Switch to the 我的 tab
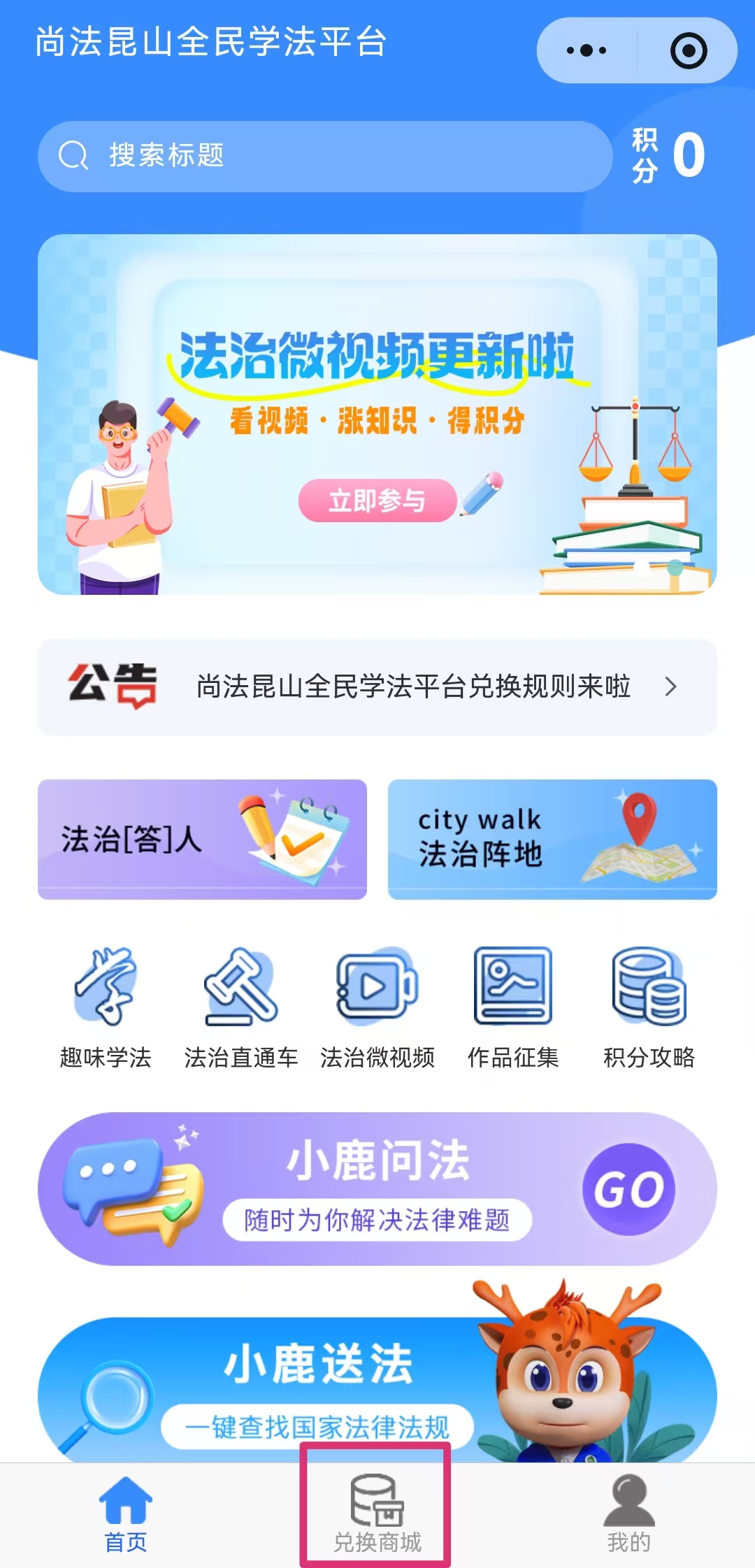 click(628, 1514)
